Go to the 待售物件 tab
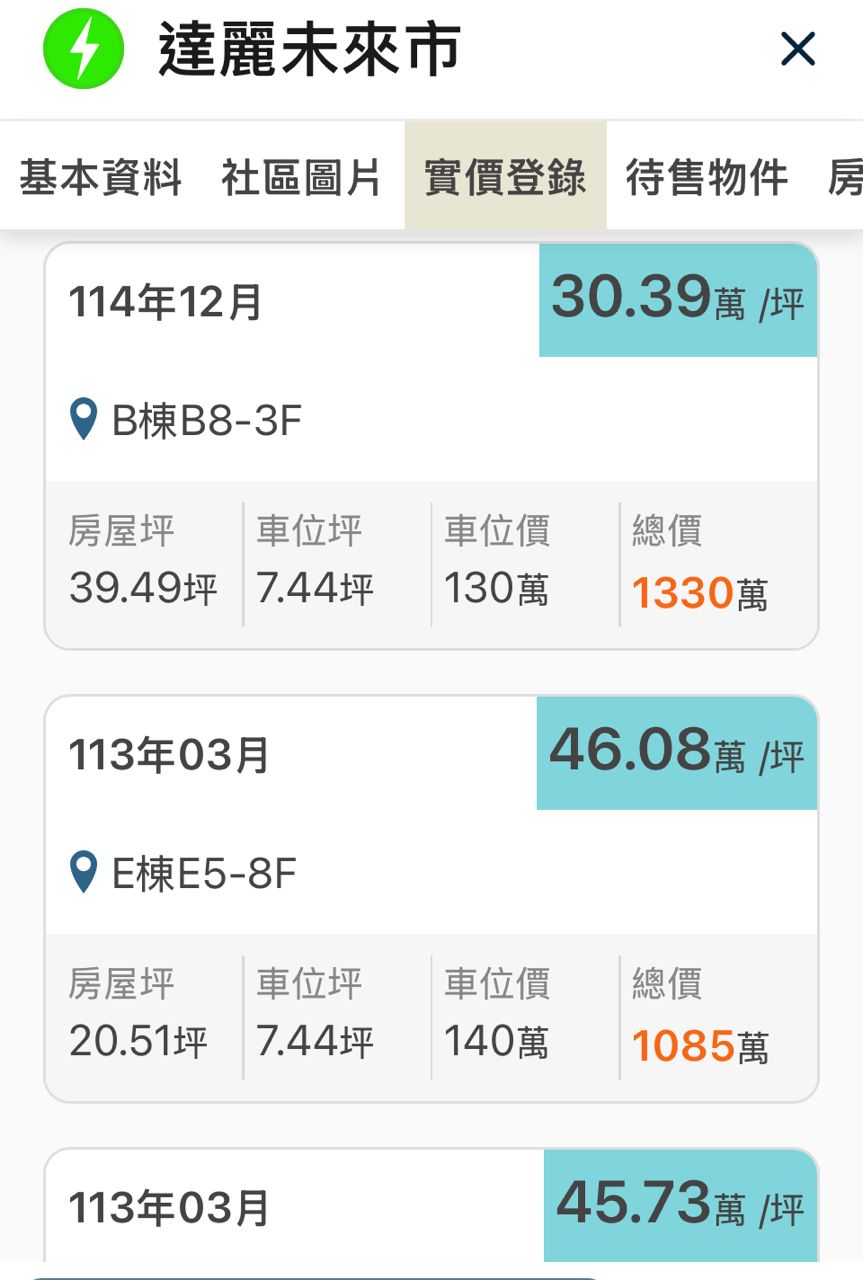Screen dimensions: 863x1280 pyautogui.click(x=706, y=178)
